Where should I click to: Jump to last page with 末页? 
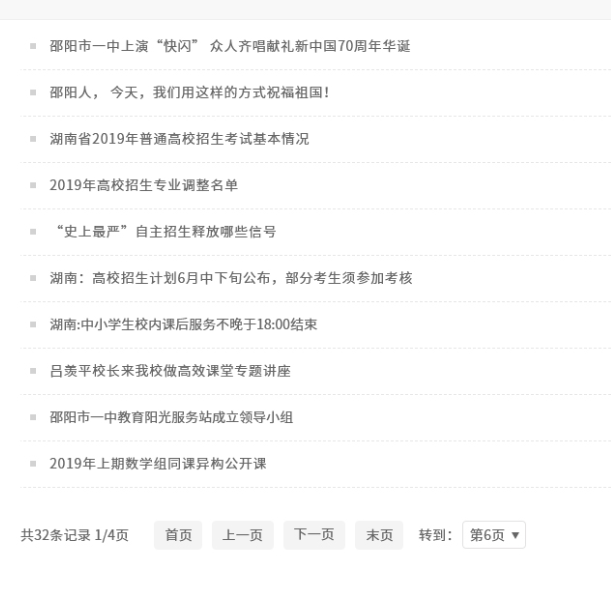pos(379,535)
